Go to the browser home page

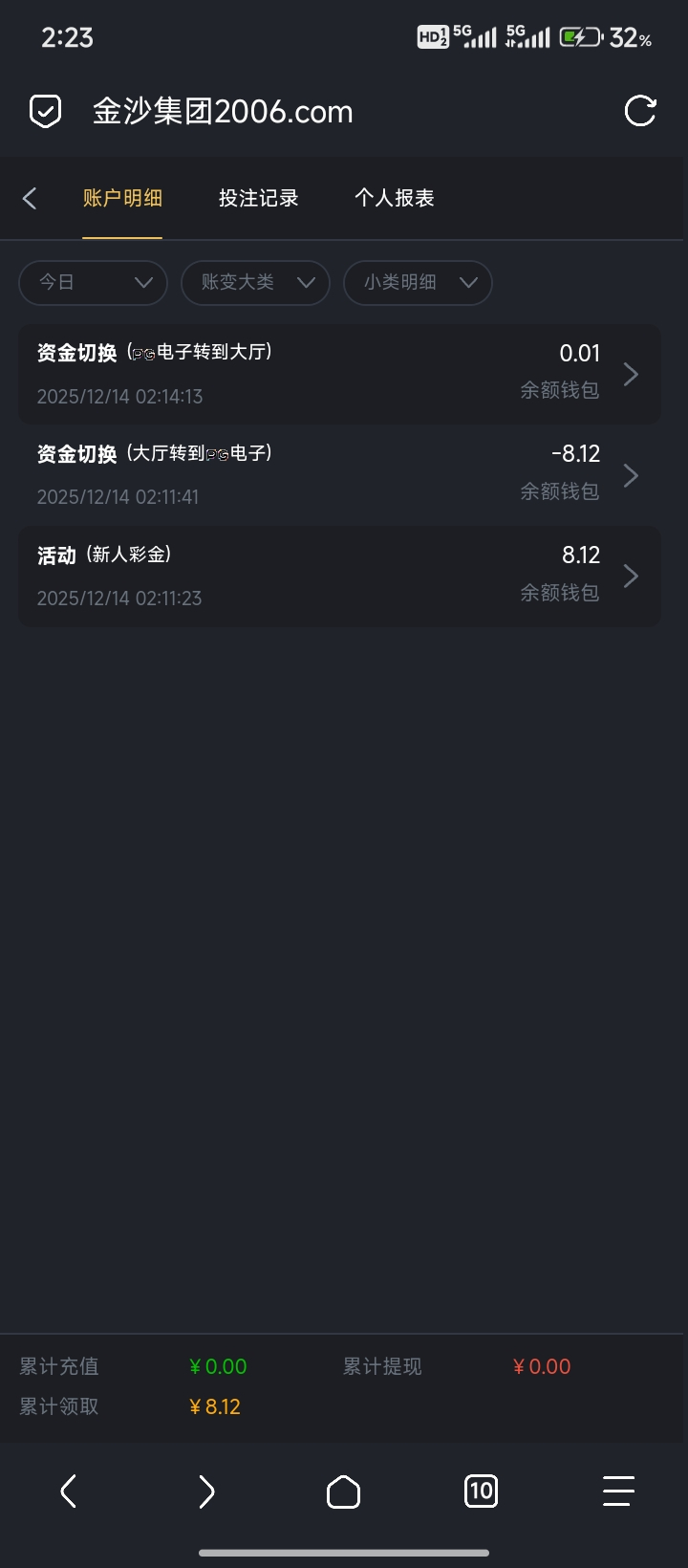[x=343, y=1491]
